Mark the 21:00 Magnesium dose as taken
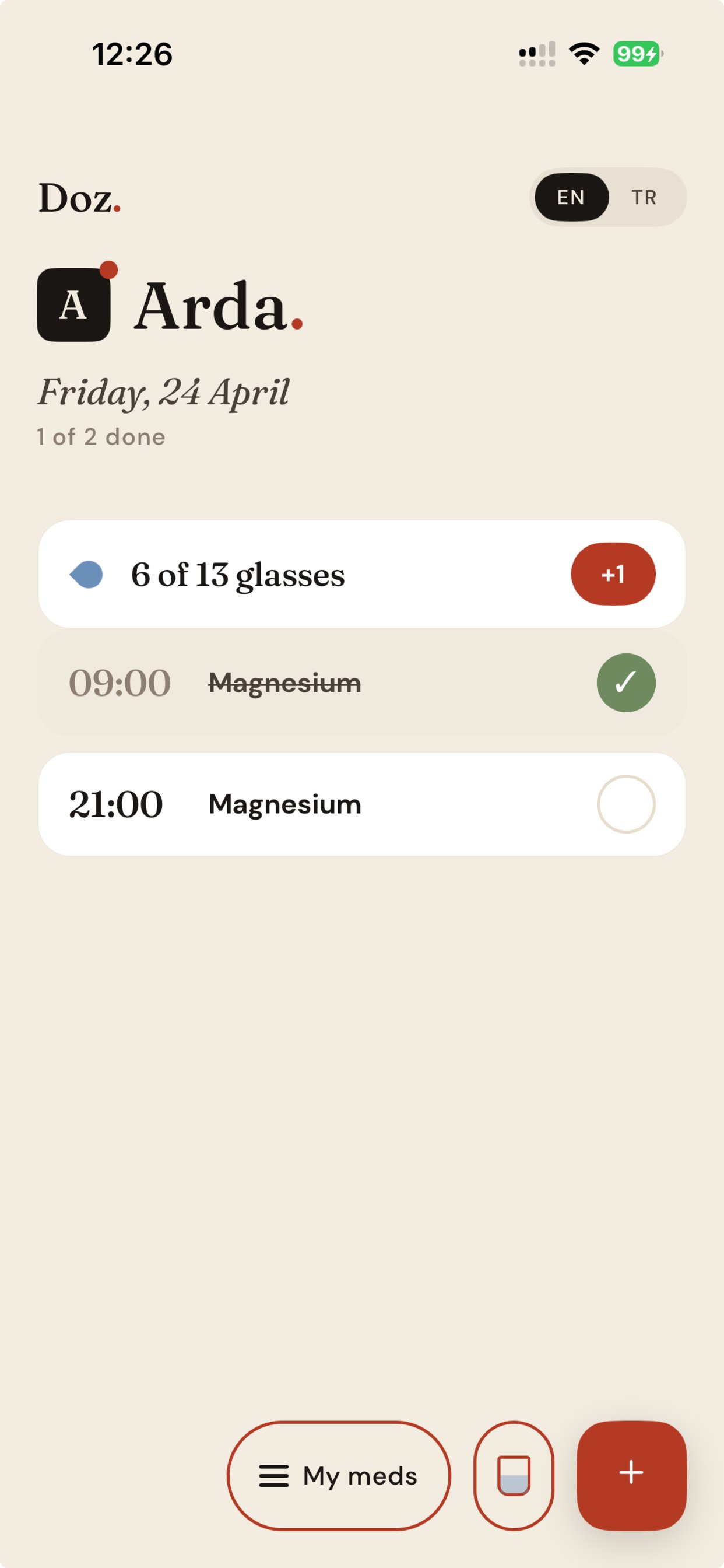Screen dimensions: 724x1568 pos(625,804)
